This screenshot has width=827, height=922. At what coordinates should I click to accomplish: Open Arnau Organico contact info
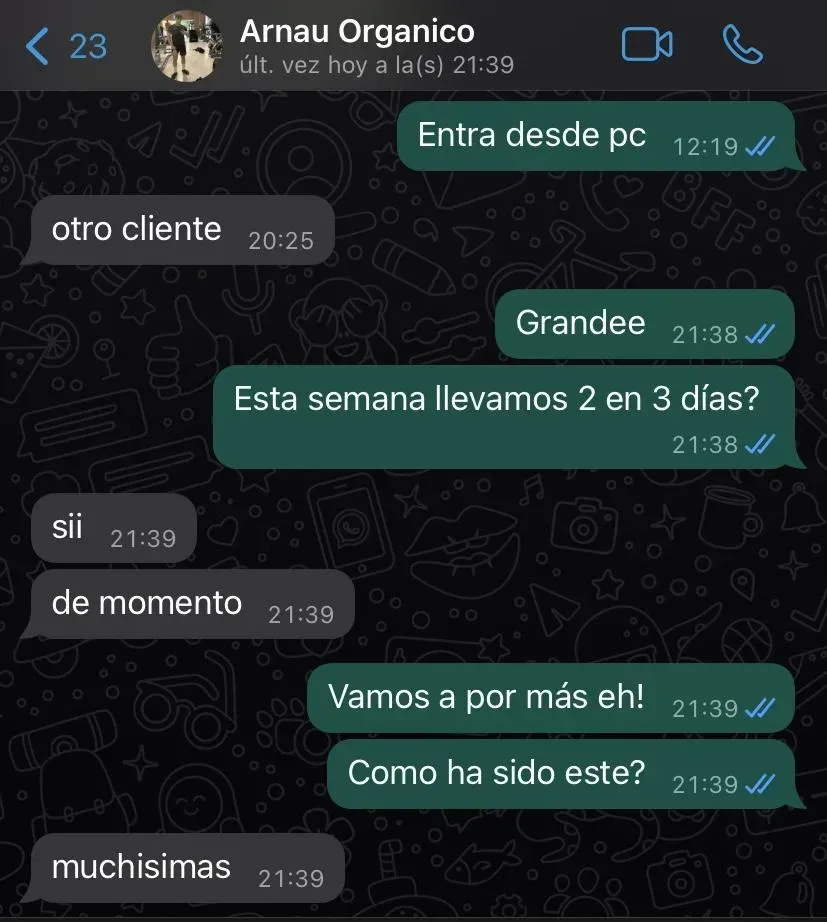point(377,46)
